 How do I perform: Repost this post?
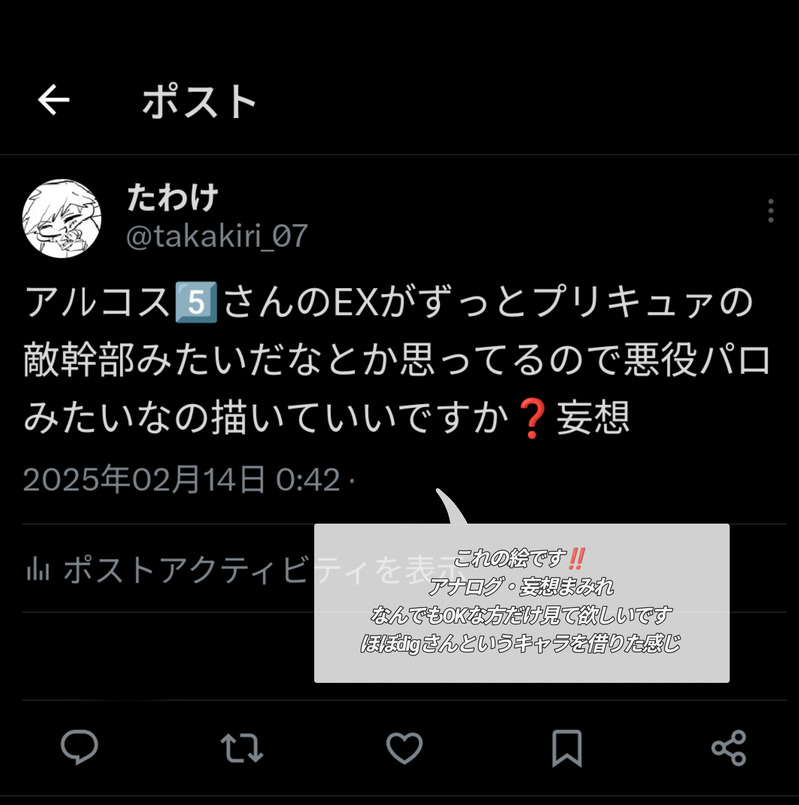[x=241, y=747]
